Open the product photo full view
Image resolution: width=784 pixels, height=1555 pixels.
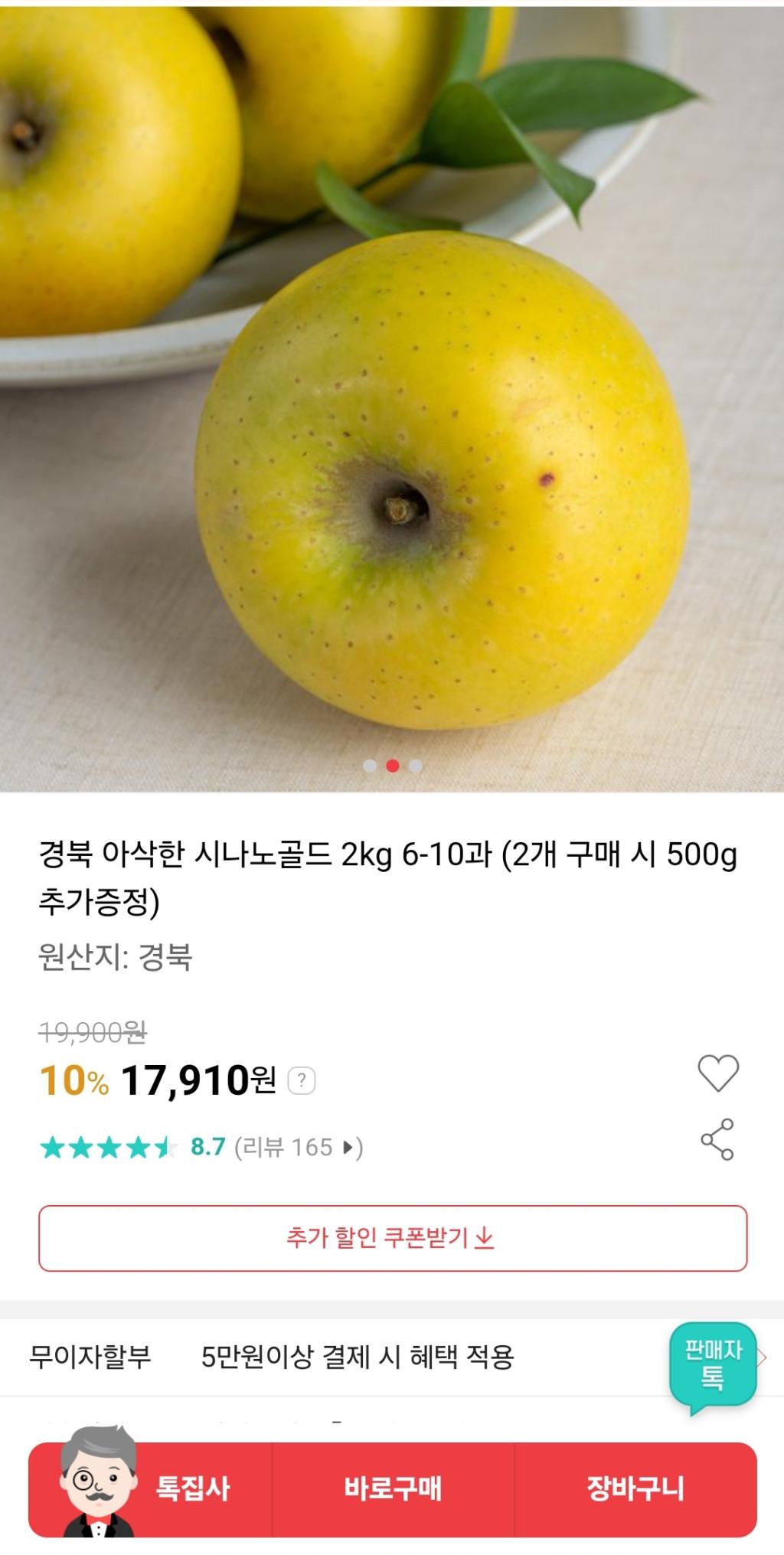point(392,398)
